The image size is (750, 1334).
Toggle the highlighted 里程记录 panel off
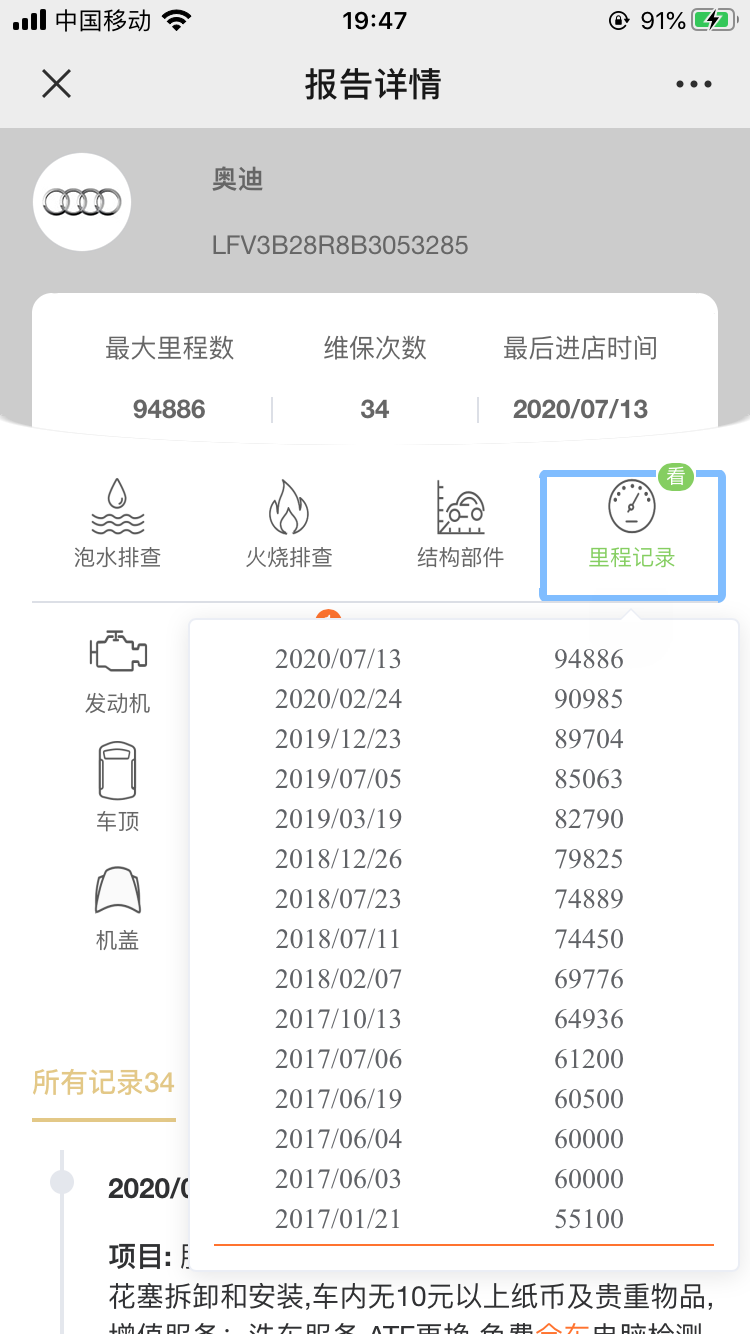point(632,536)
